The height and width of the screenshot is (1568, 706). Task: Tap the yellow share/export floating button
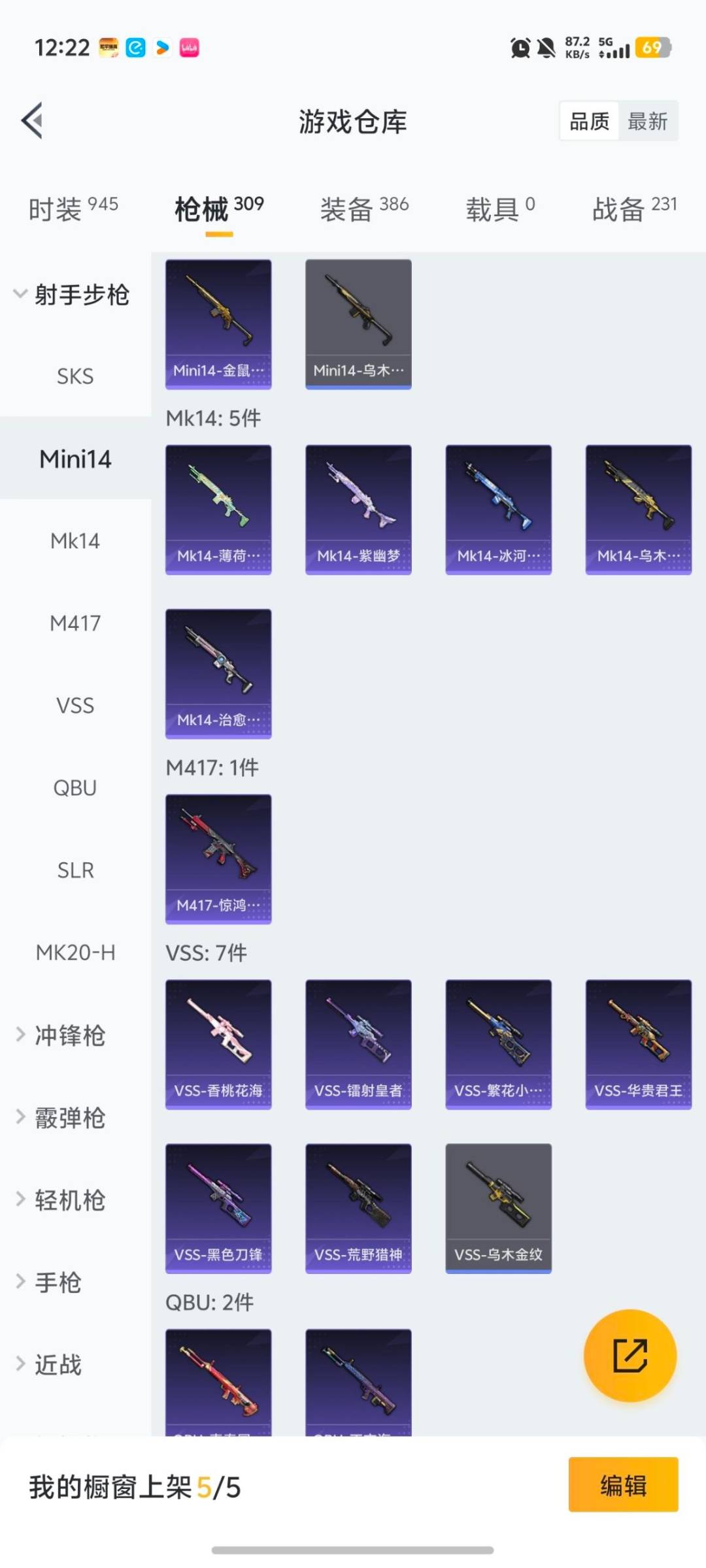pos(630,1356)
